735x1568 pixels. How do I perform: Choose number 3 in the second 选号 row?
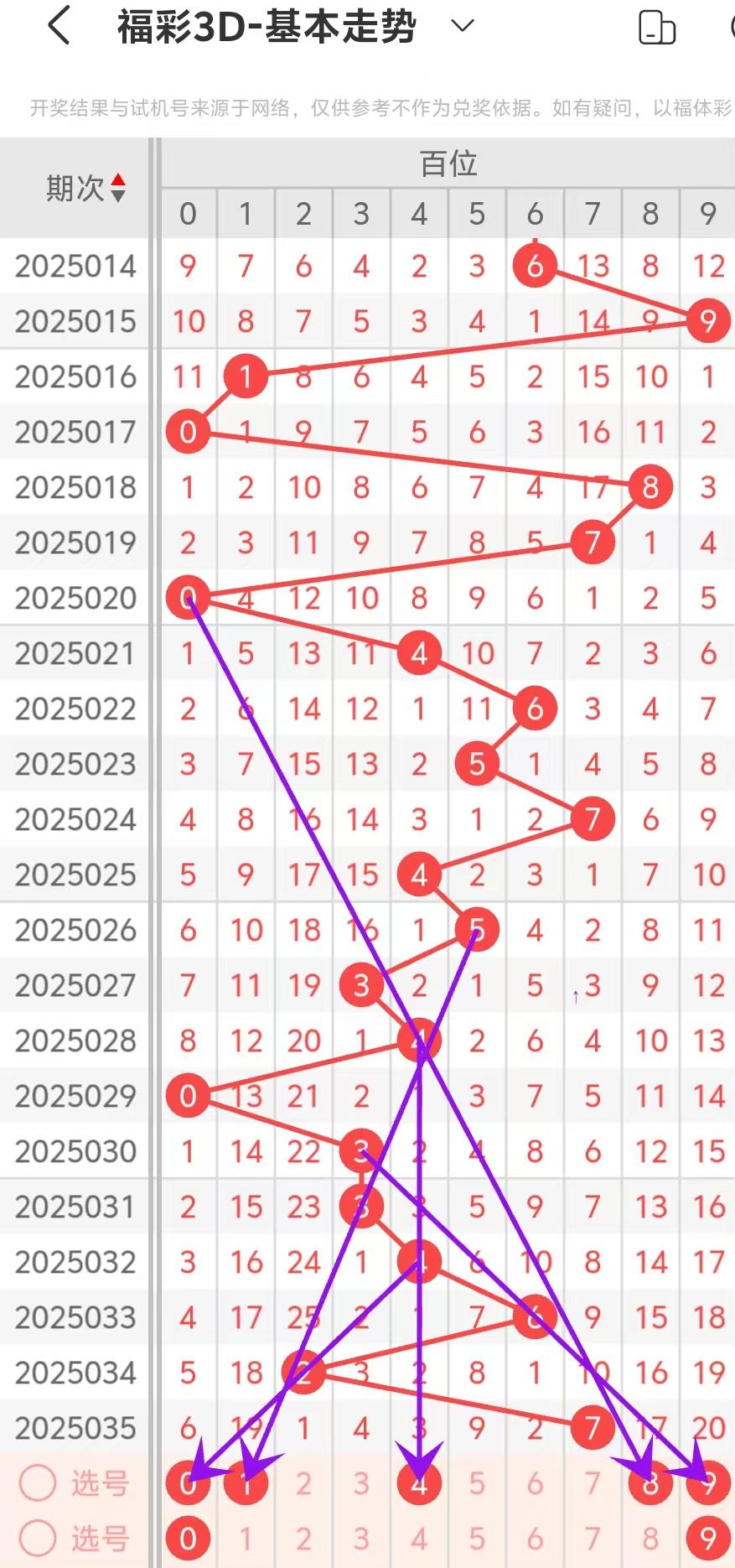tap(361, 1539)
